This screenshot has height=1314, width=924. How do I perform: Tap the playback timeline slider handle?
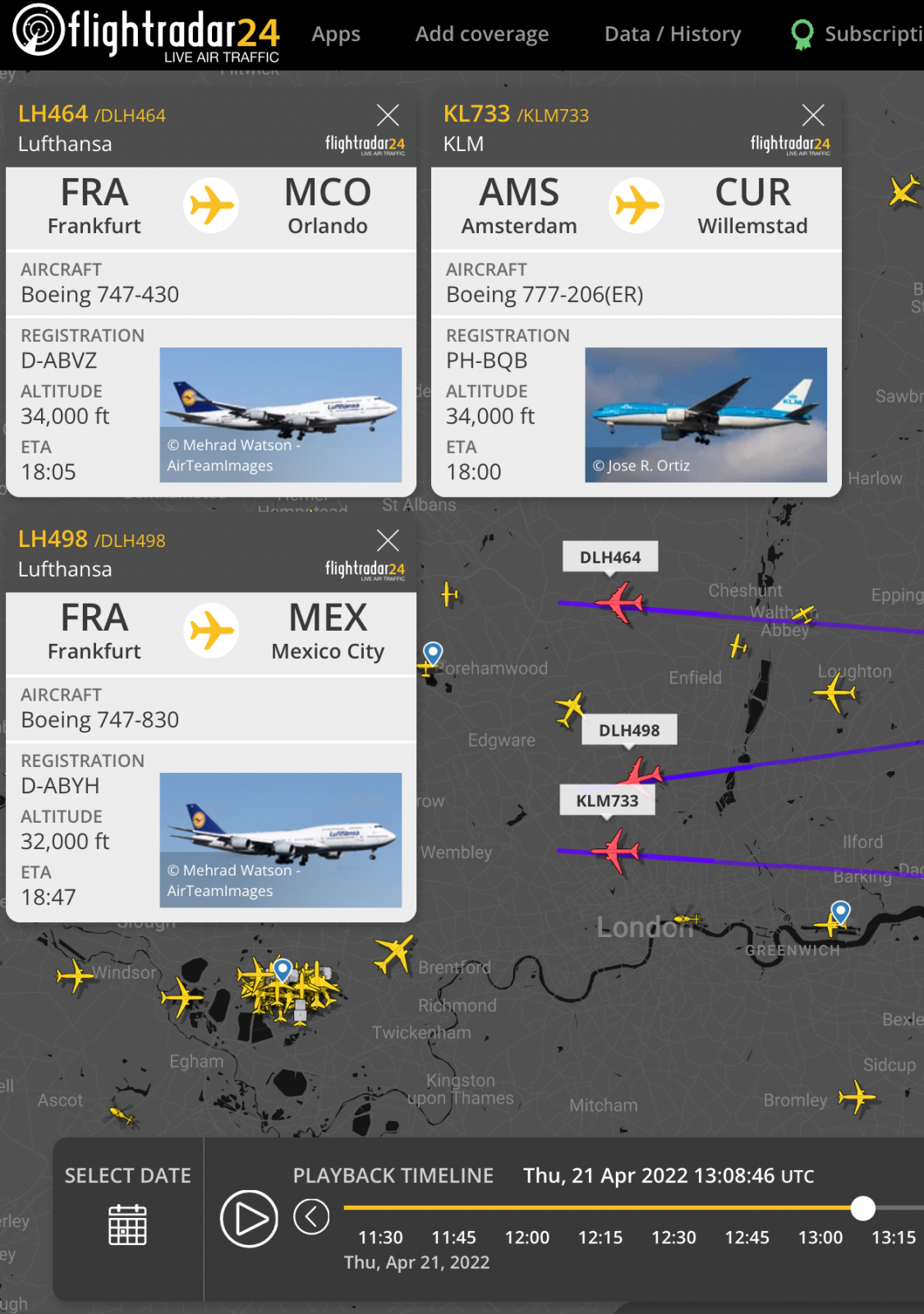[x=862, y=1208]
